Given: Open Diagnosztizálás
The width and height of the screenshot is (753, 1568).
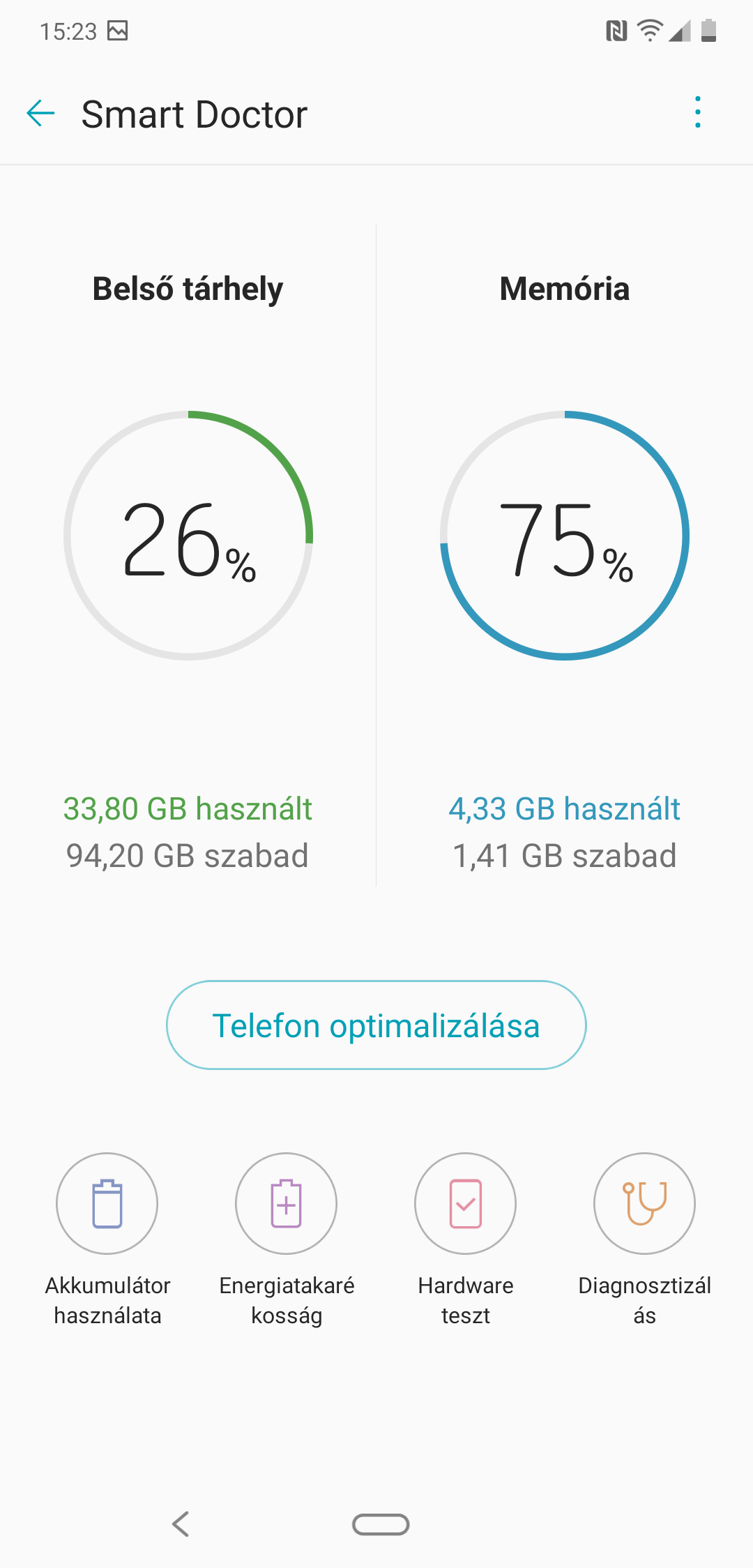Looking at the screenshot, I should coord(645,1203).
